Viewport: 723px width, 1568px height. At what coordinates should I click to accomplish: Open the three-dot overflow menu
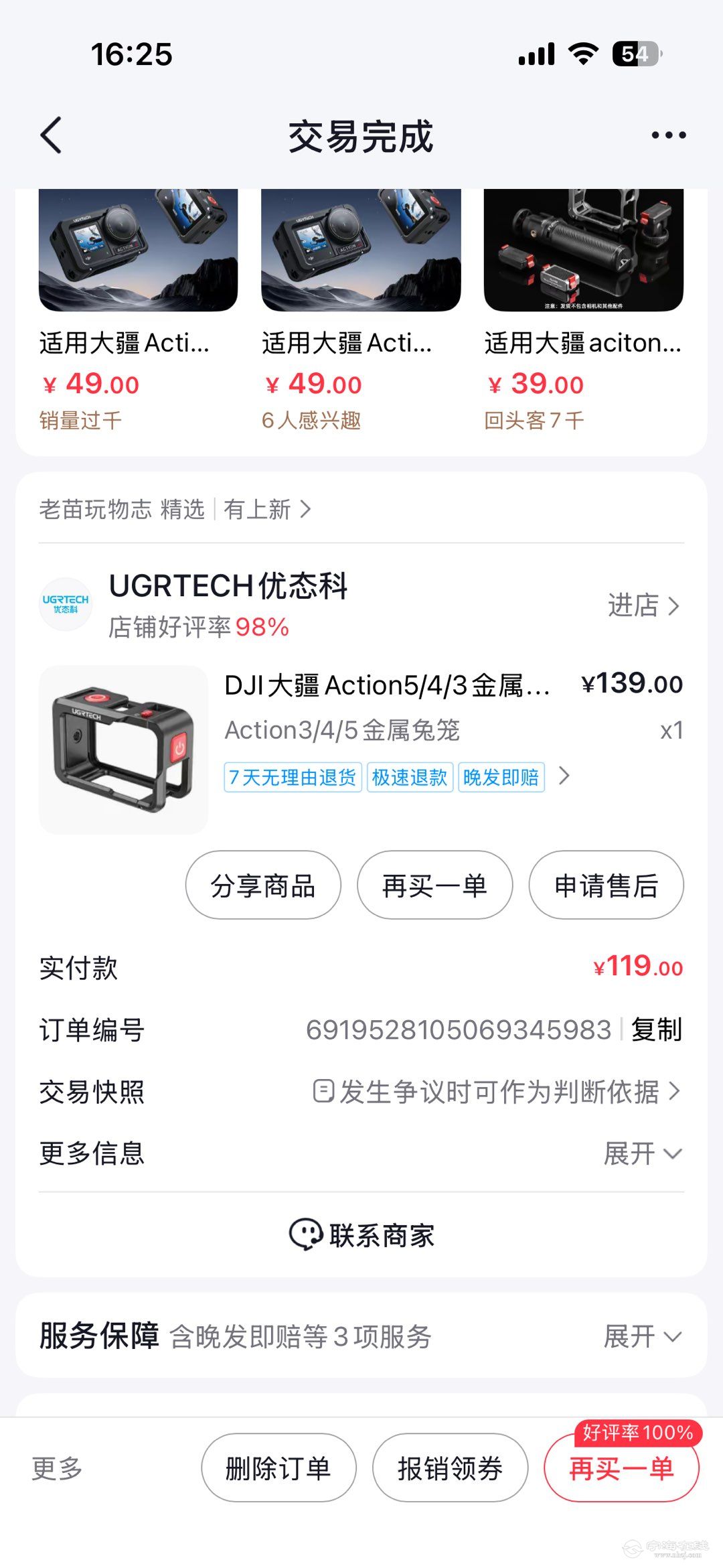tap(668, 135)
